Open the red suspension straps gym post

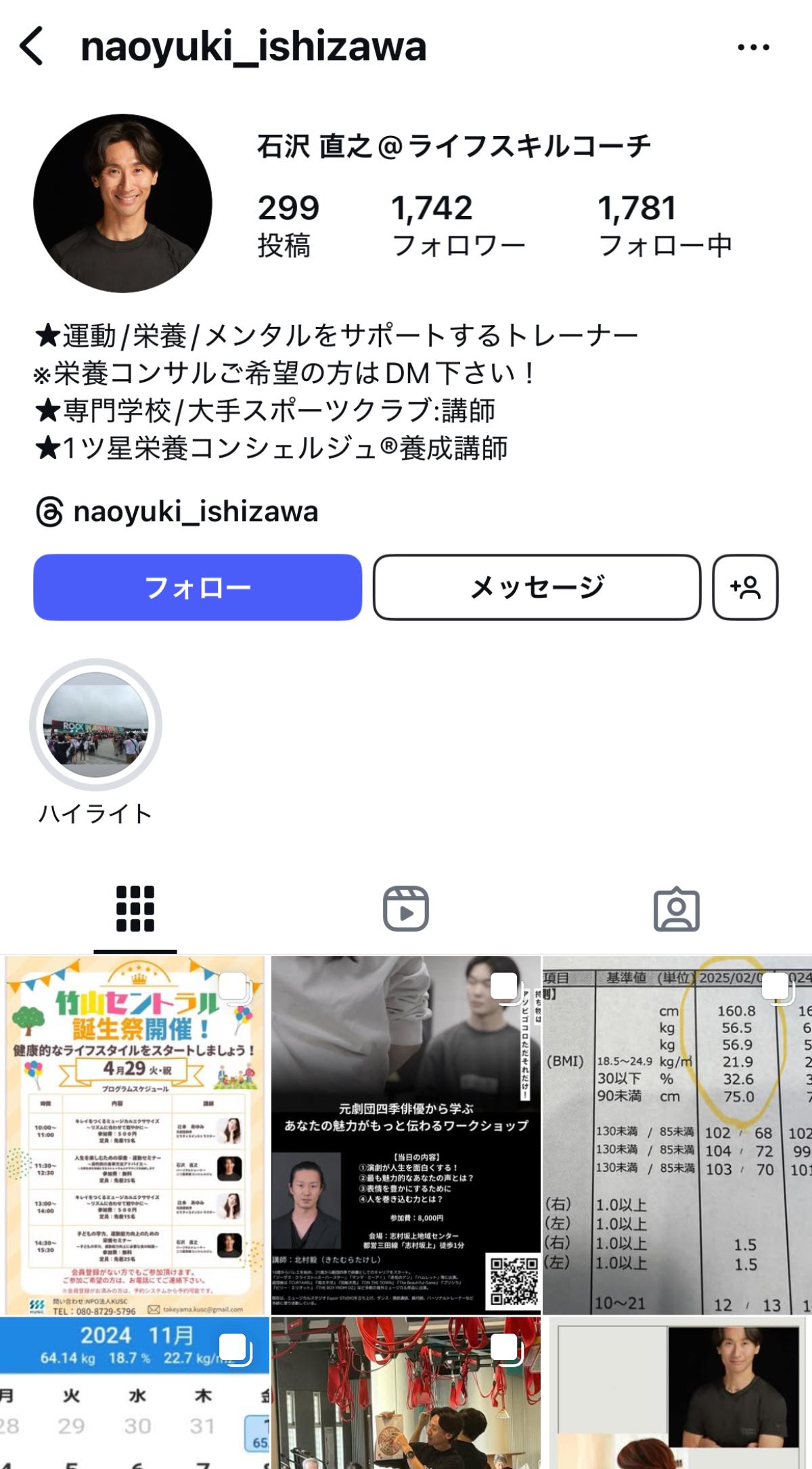(x=406, y=1393)
